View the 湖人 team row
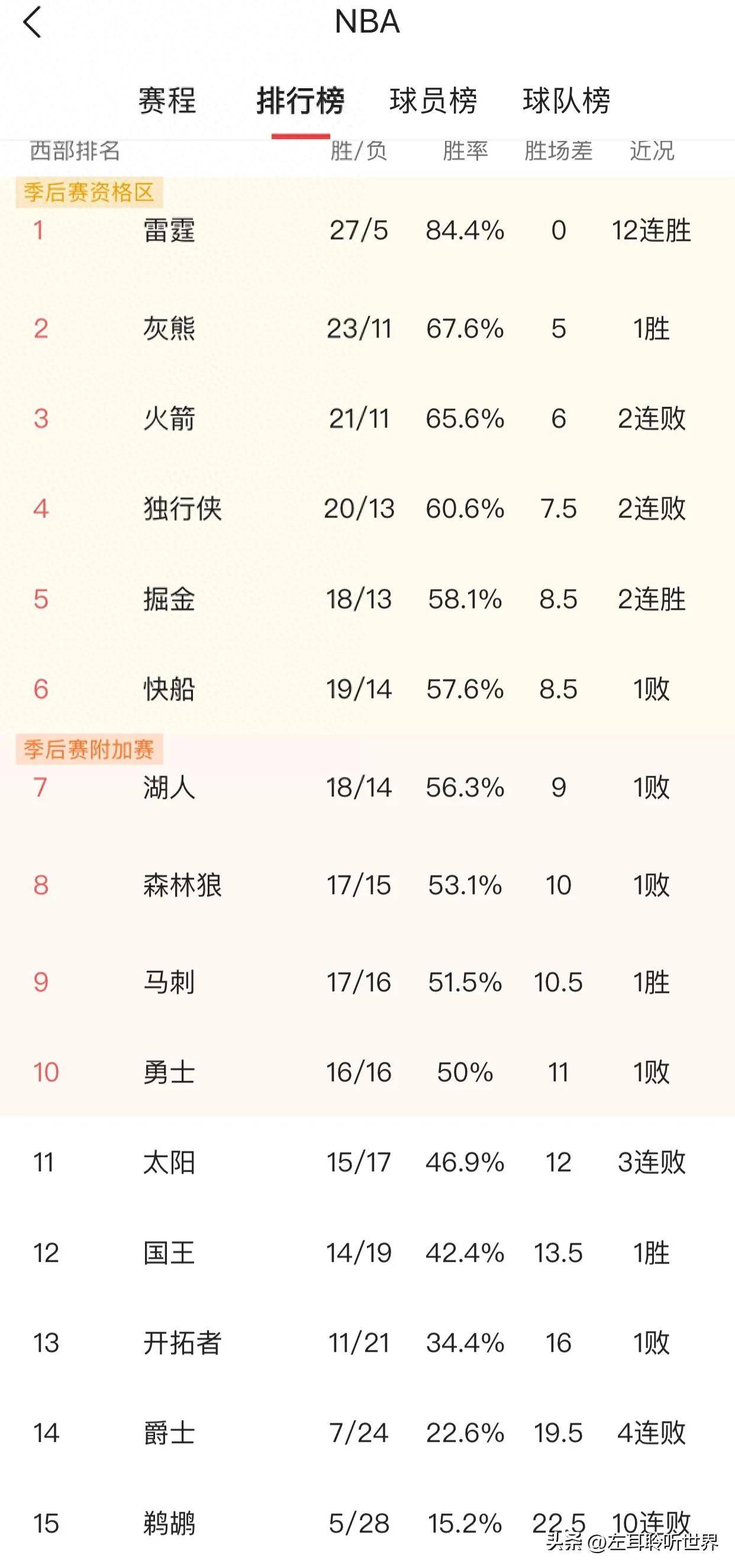Viewport: 735px width, 1568px height. 367,788
